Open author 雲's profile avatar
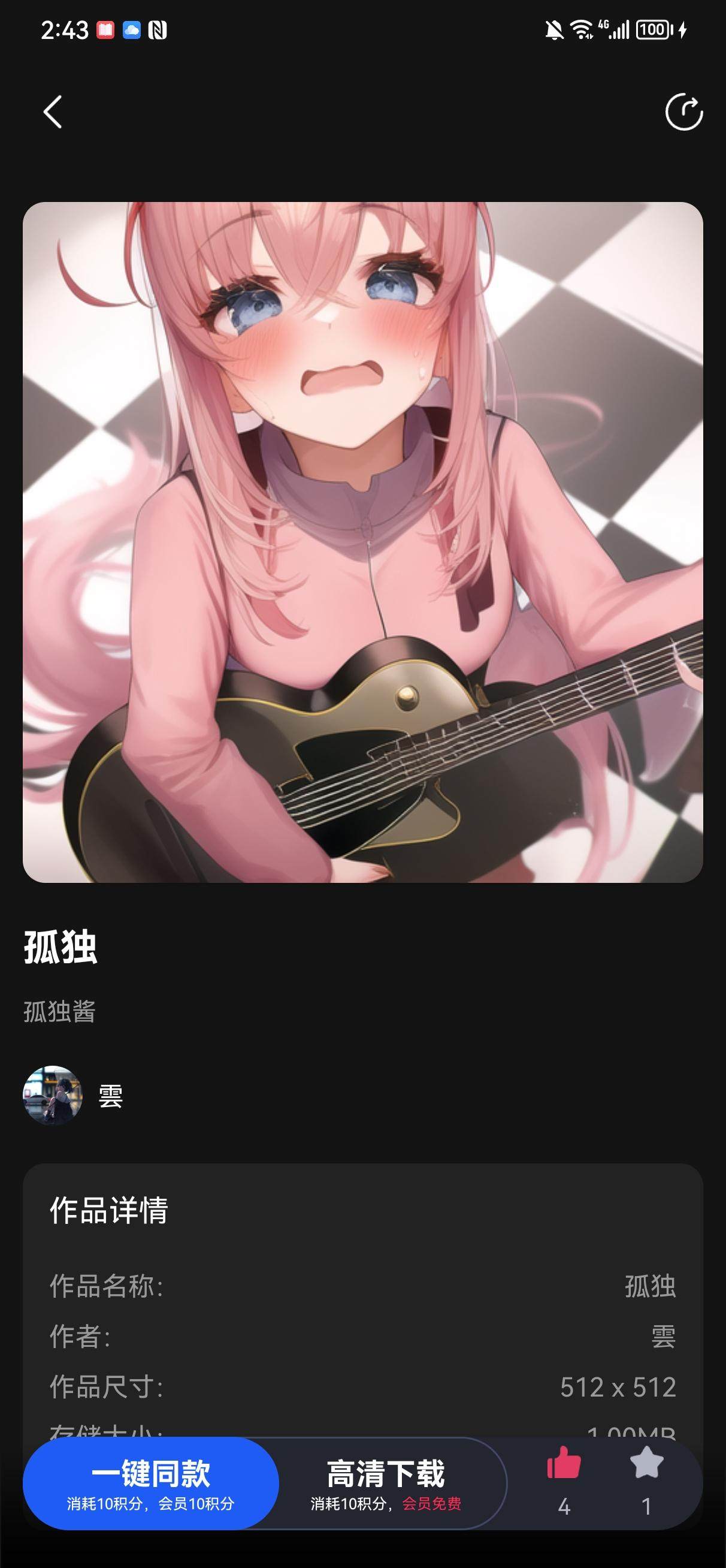This screenshot has width=726, height=1568. click(52, 1095)
